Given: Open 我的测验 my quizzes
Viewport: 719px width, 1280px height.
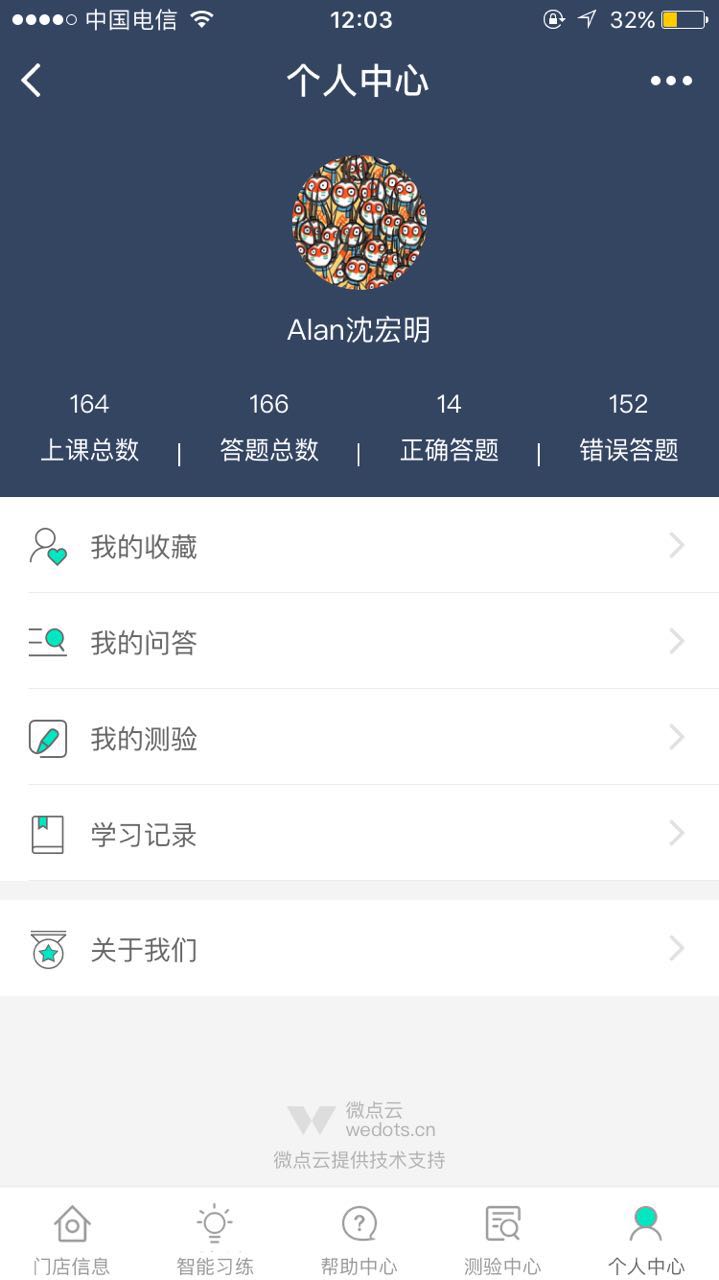Looking at the screenshot, I should 359,737.
